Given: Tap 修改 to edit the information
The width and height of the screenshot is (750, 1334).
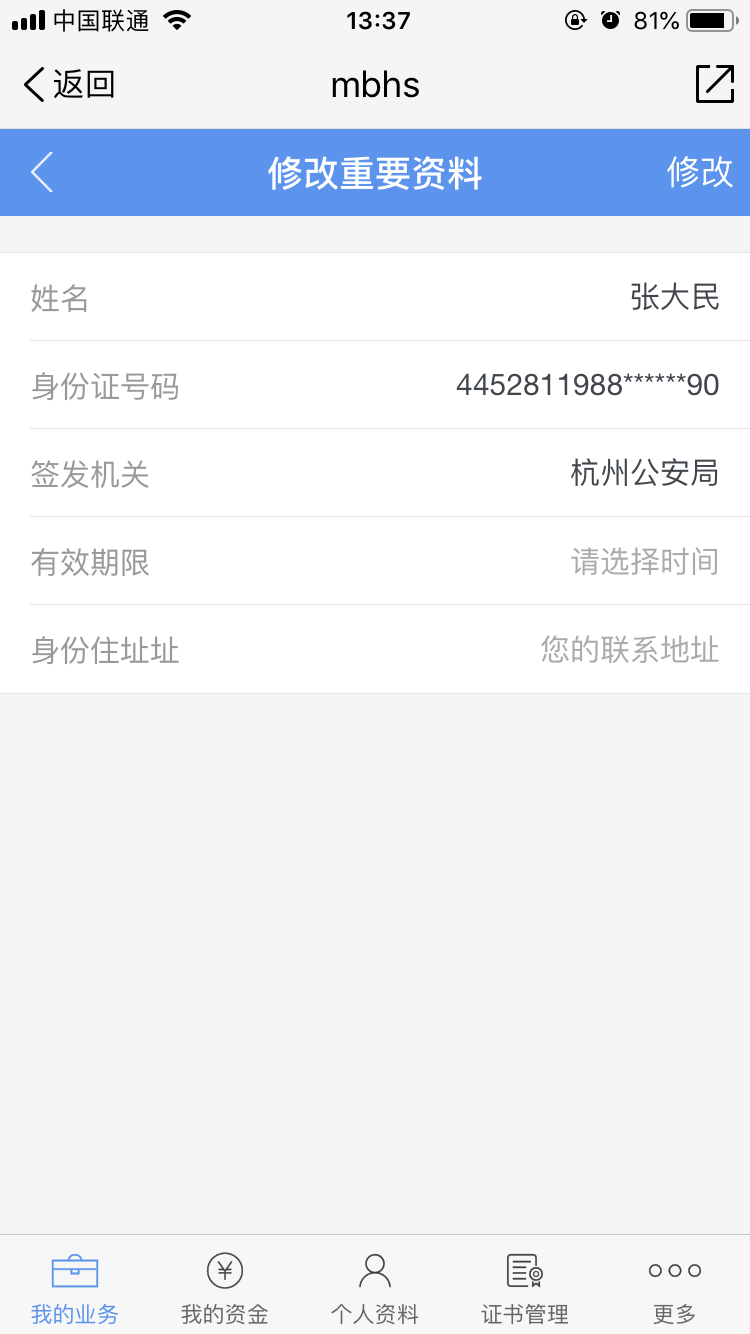Looking at the screenshot, I should (699, 172).
